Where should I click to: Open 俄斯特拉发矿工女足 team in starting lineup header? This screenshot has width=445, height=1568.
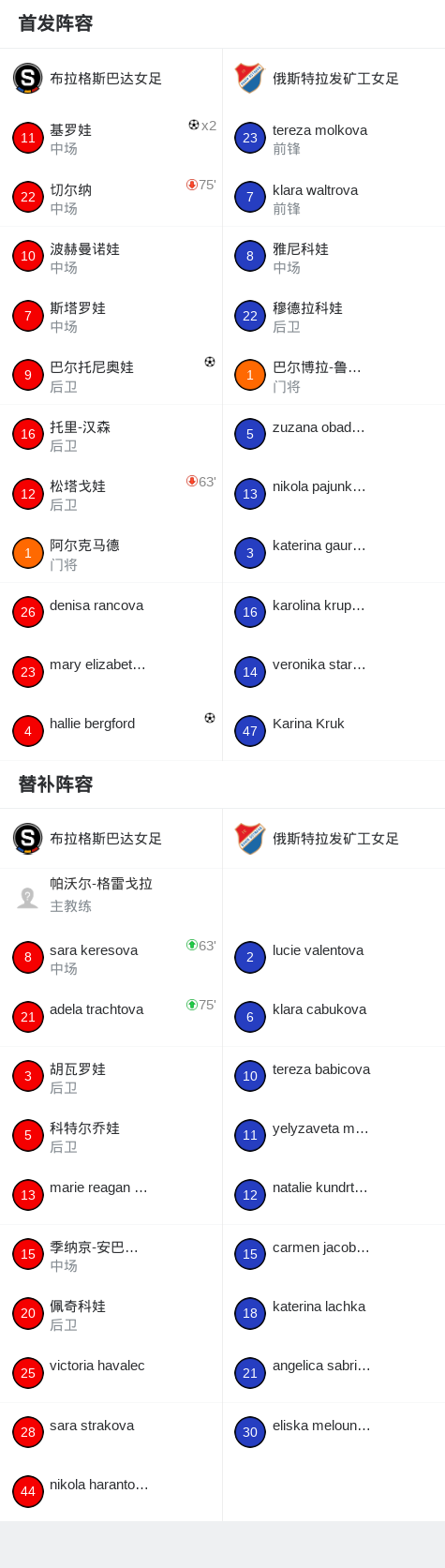tap(334, 78)
